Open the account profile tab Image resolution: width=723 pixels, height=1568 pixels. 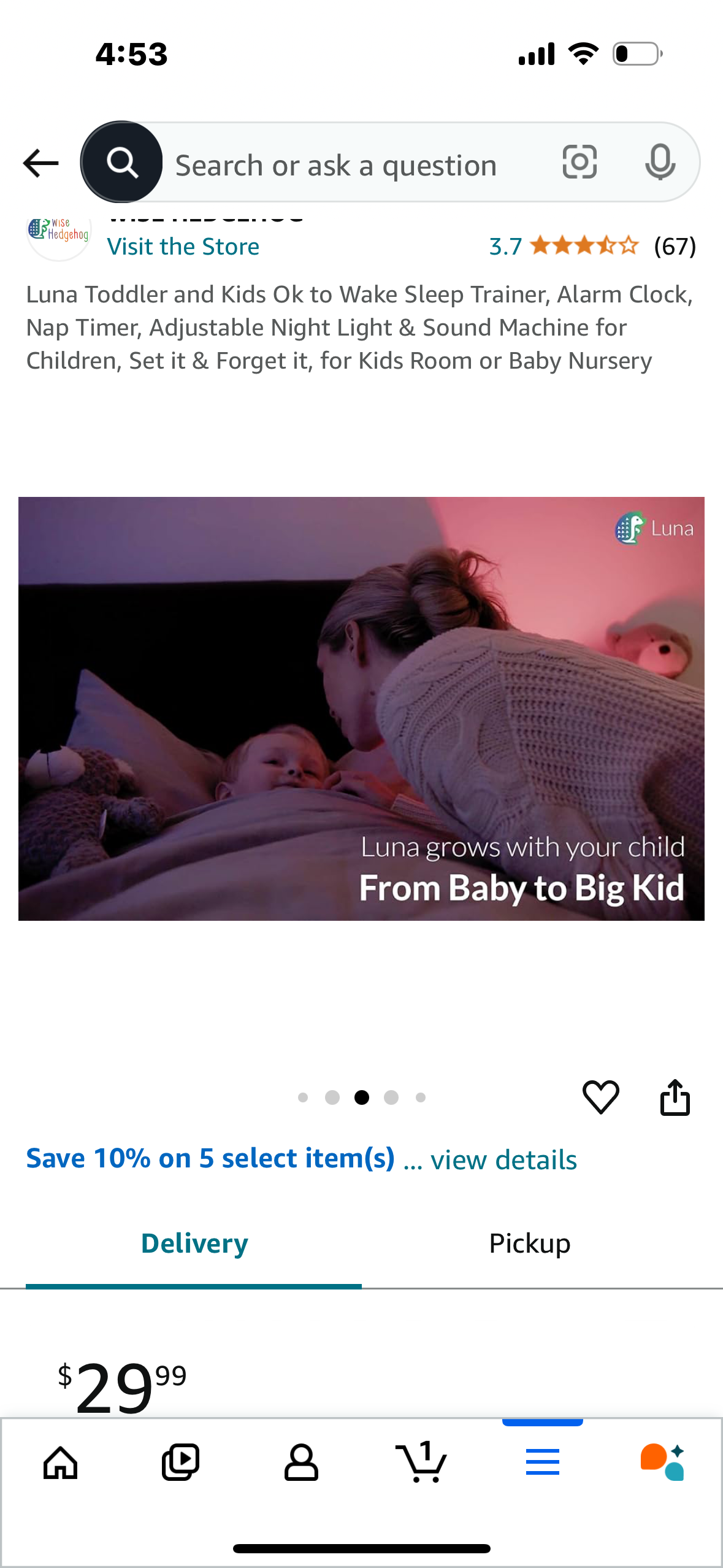[x=301, y=1462]
